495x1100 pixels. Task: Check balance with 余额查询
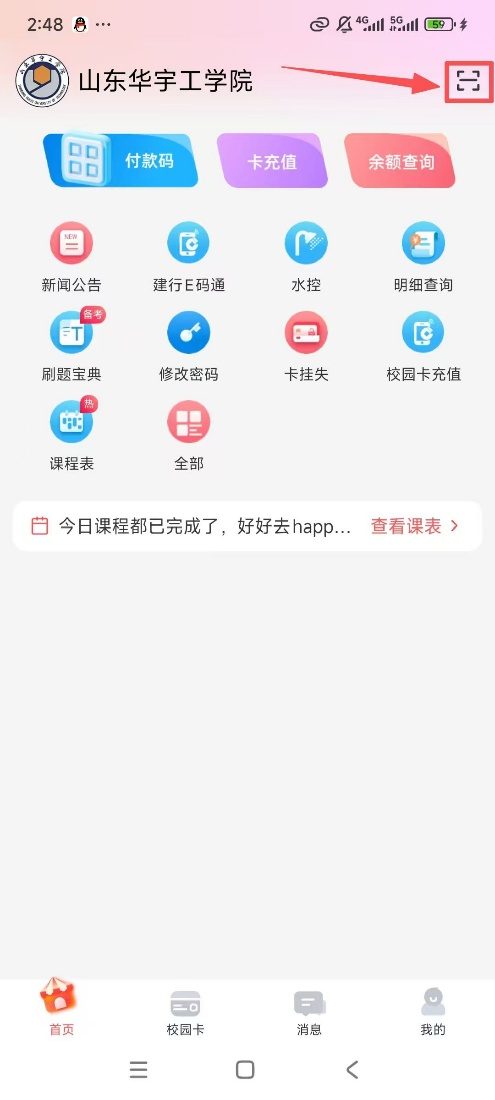pos(400,161)
